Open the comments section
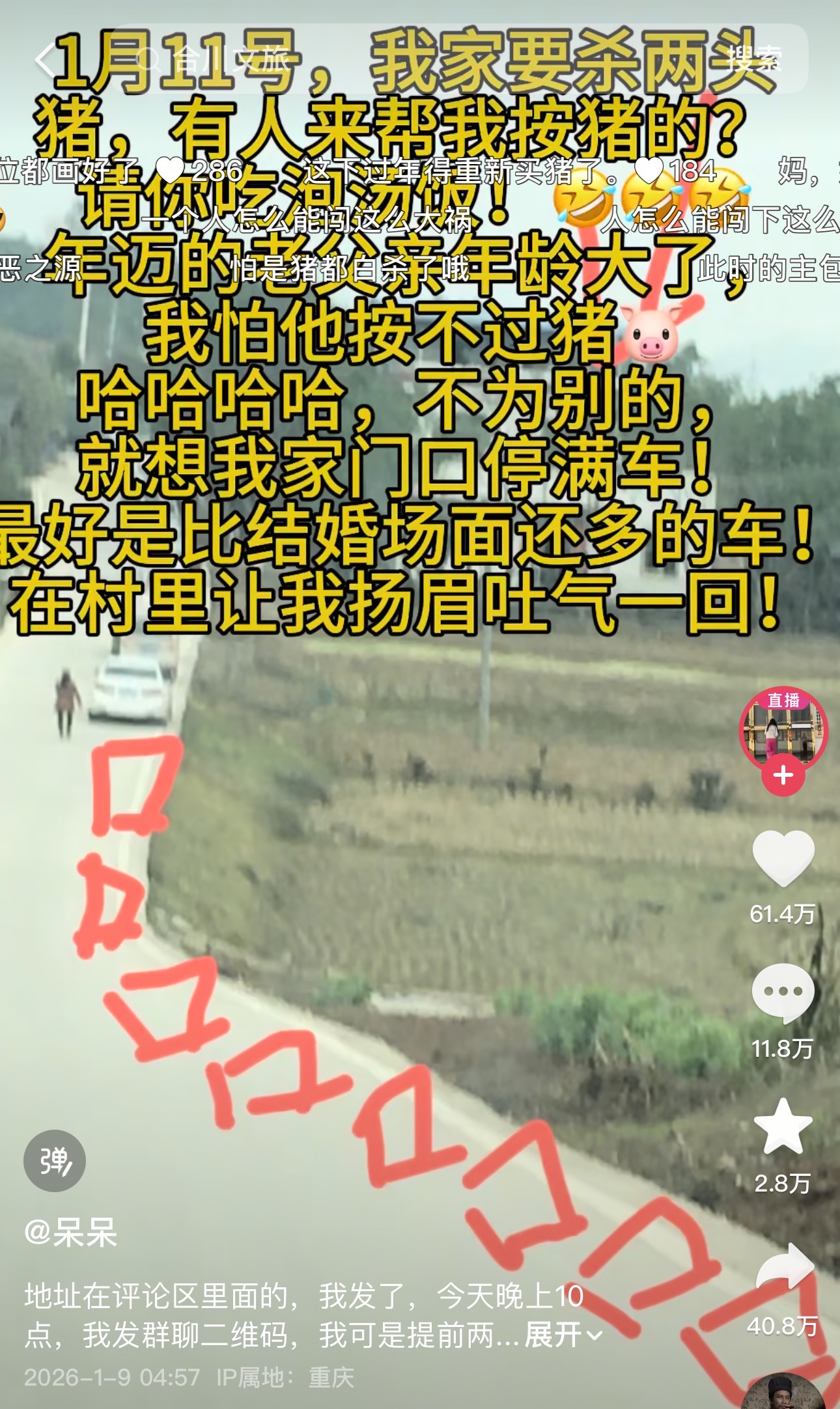 (783, 992)
